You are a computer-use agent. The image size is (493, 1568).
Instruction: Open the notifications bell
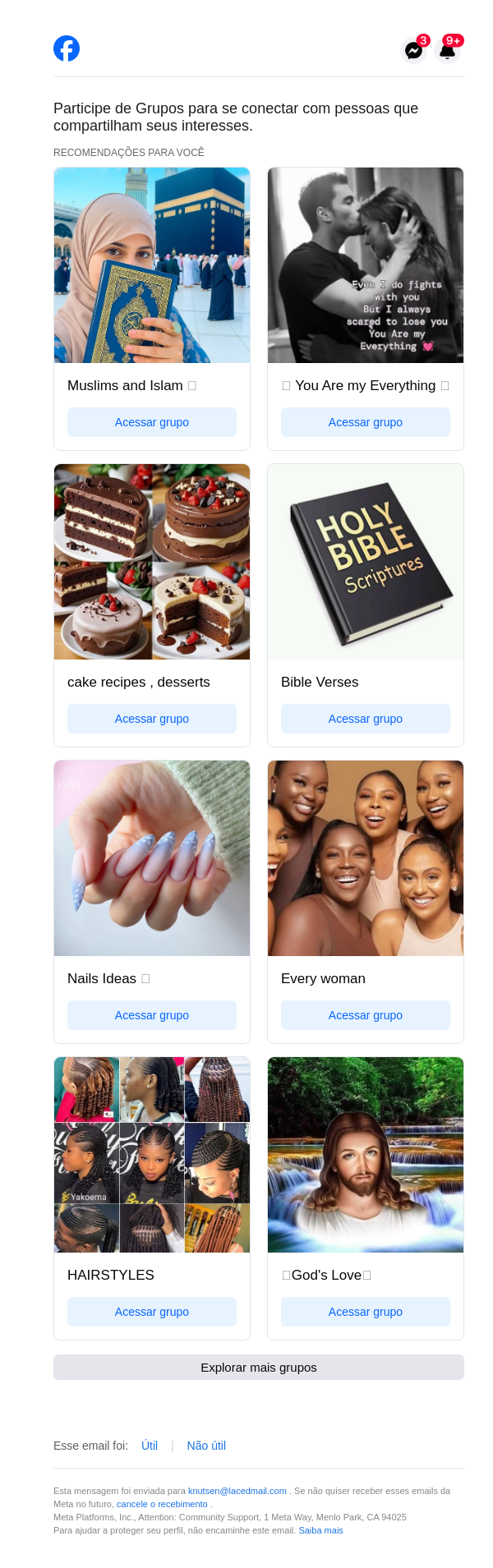pyautogui.click(x=447, y=51)
